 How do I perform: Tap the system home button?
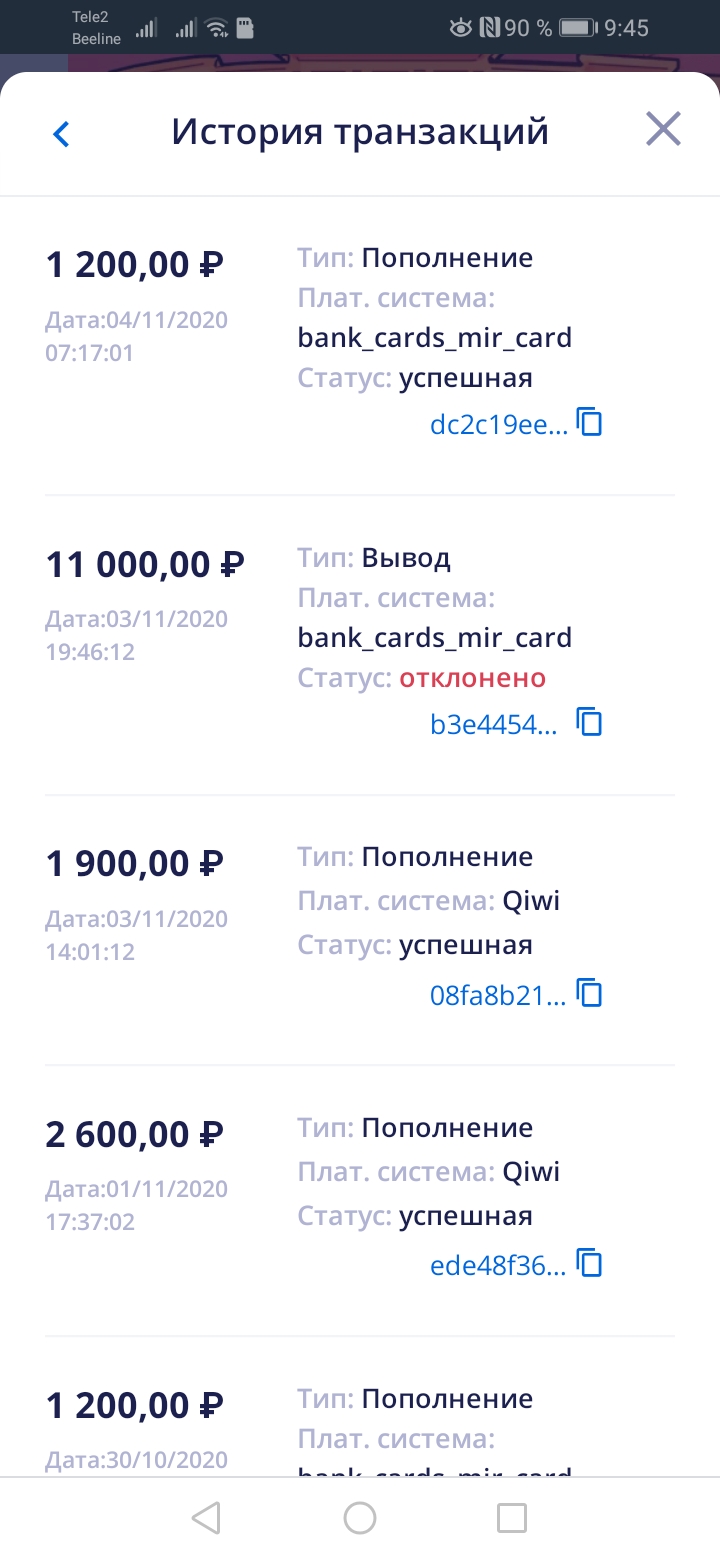360,1518
